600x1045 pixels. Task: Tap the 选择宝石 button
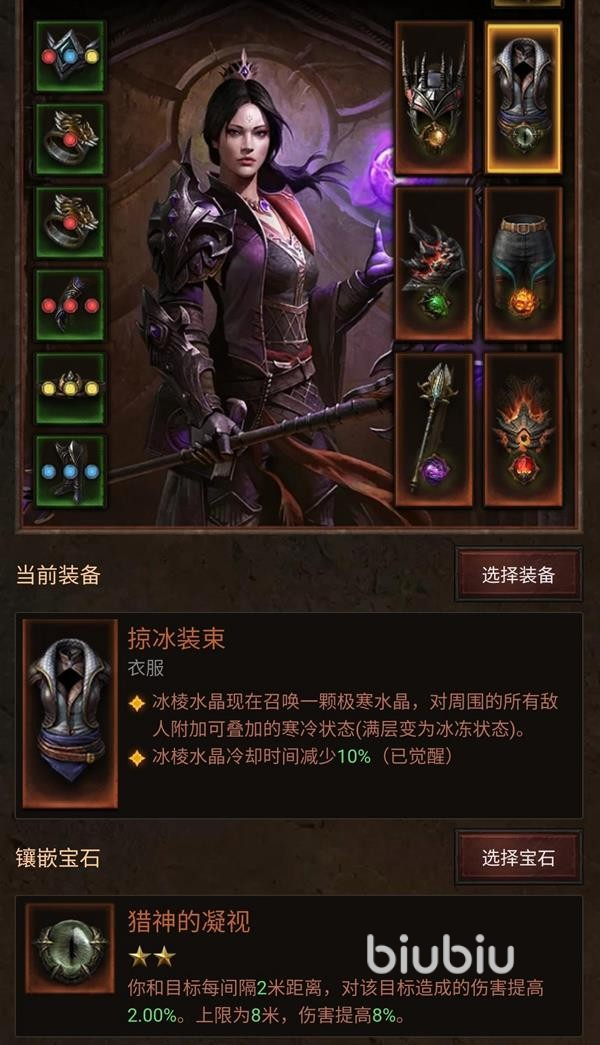click(517, 857)
